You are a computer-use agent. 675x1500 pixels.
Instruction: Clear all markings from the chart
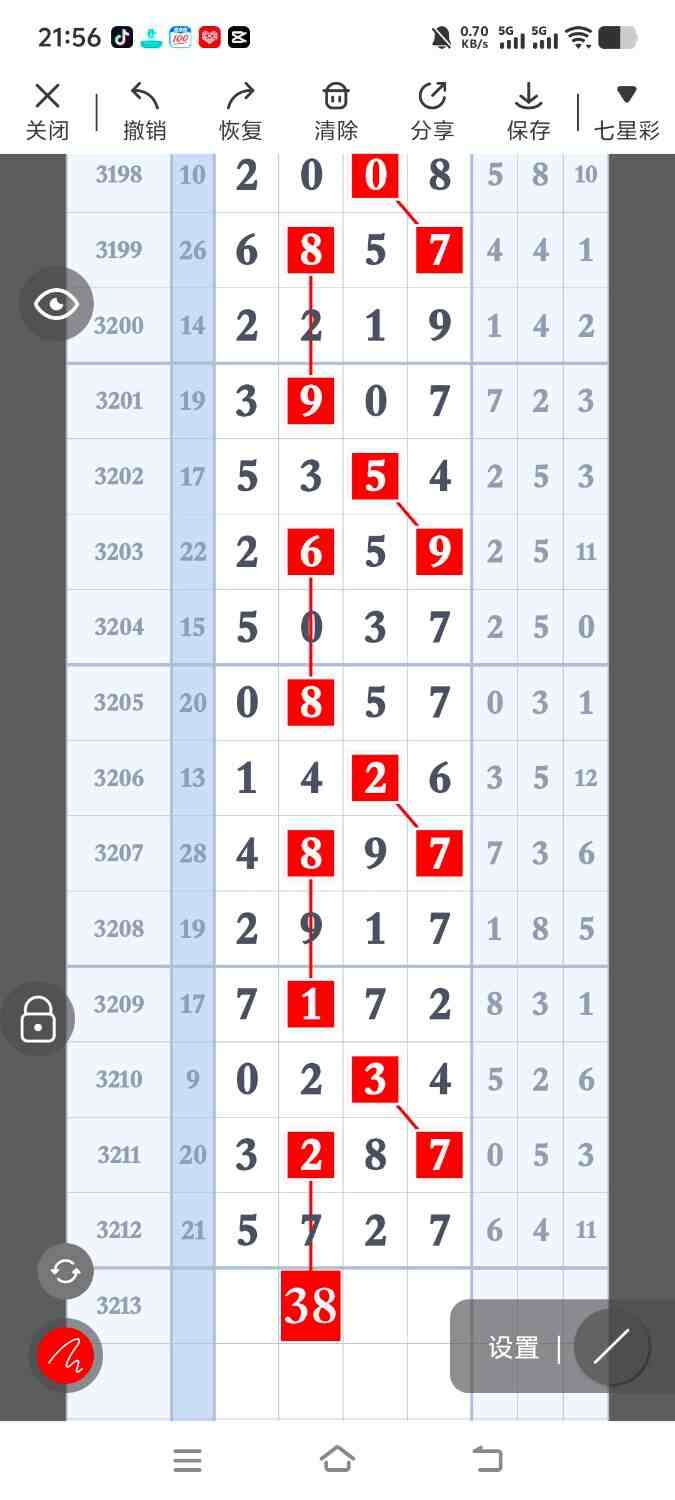[335, 111]
